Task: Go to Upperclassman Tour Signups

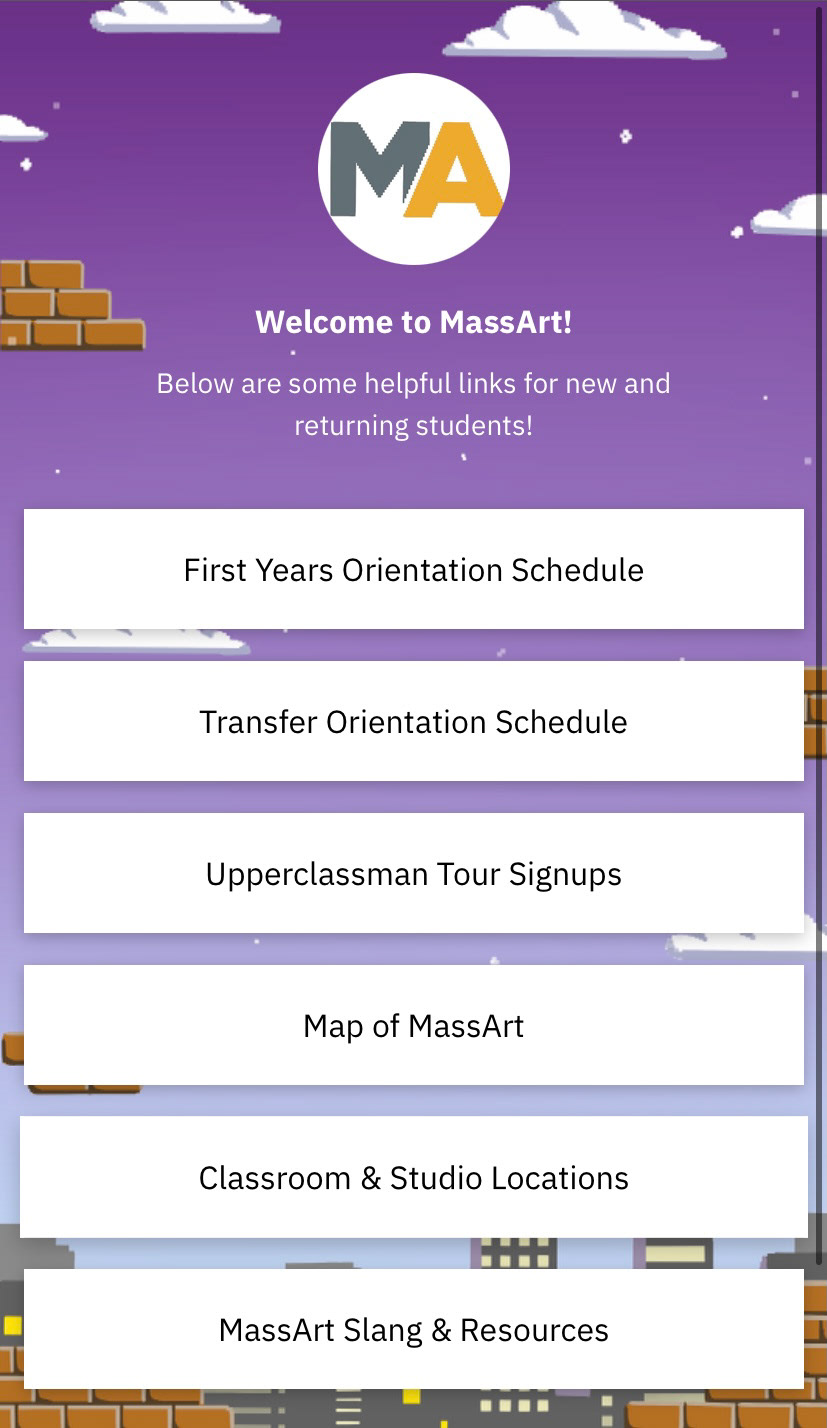Action: pos(413,873)
